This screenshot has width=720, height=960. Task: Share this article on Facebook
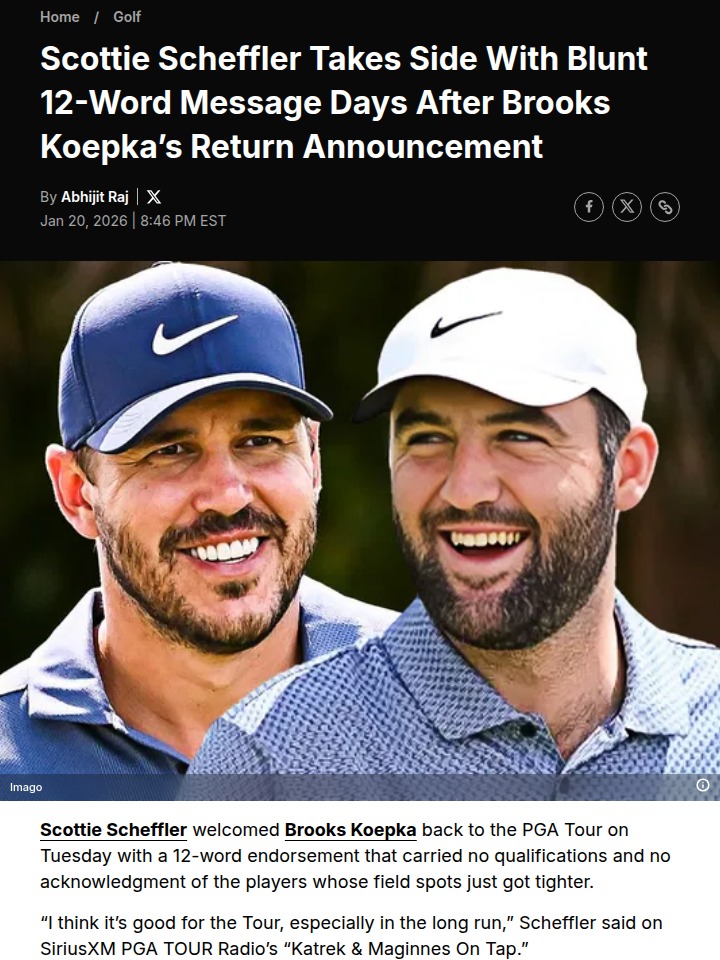[x=589, y=207]
